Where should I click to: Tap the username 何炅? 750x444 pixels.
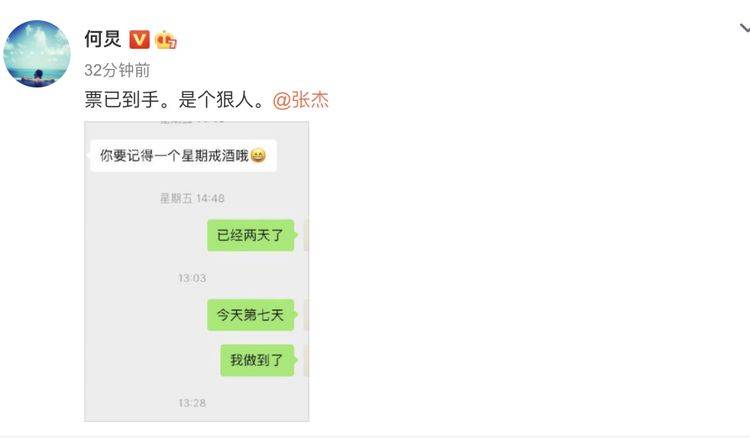103,39
